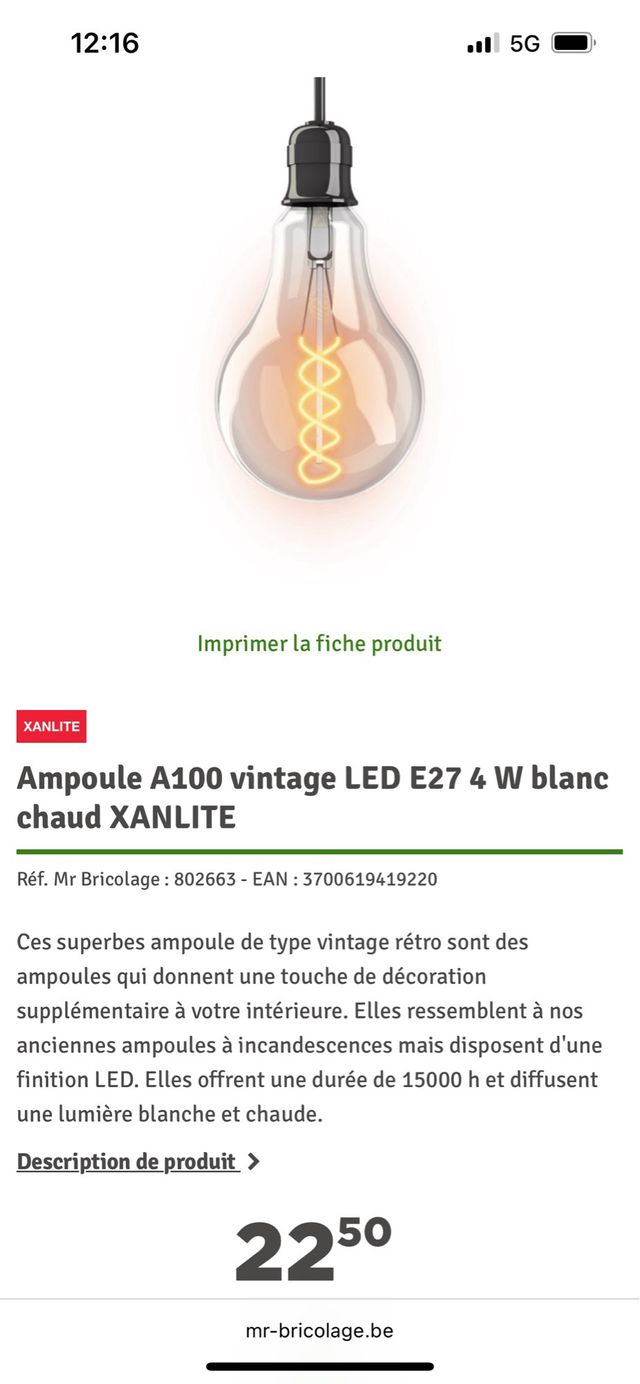Tap the Imprimer la fiche produit link

pos(319,643)
